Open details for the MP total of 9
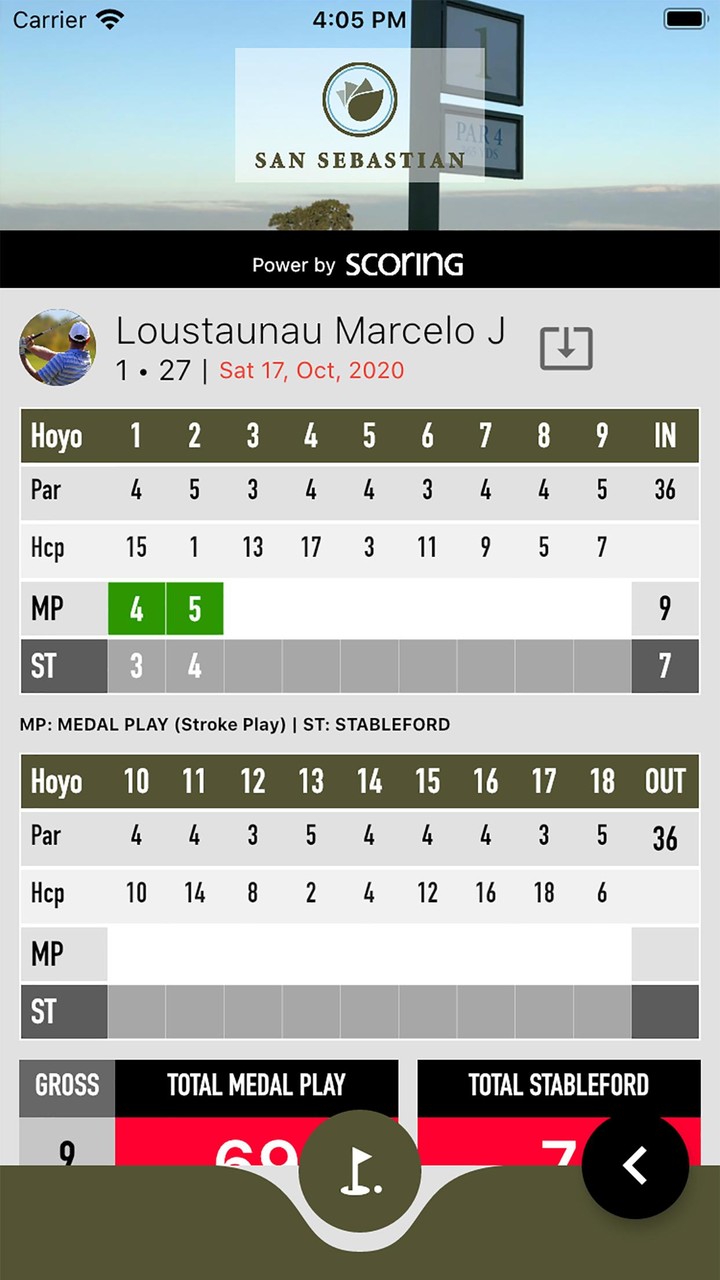Image resolution: width=720 pixels, height=1280 pixels. click(664, 608)
